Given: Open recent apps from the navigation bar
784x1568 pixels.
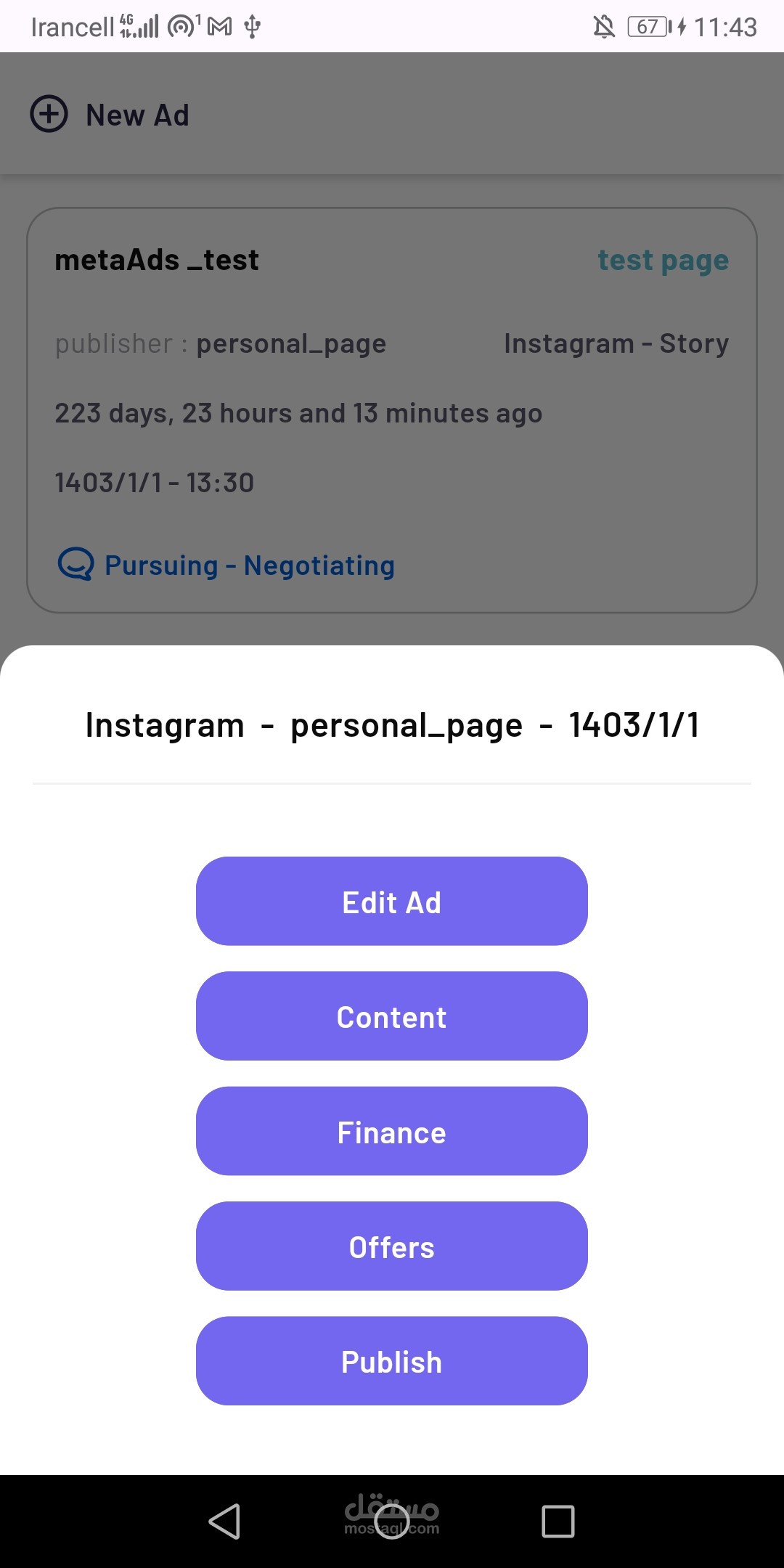Looking at the screenshot, I should 558,1522.
